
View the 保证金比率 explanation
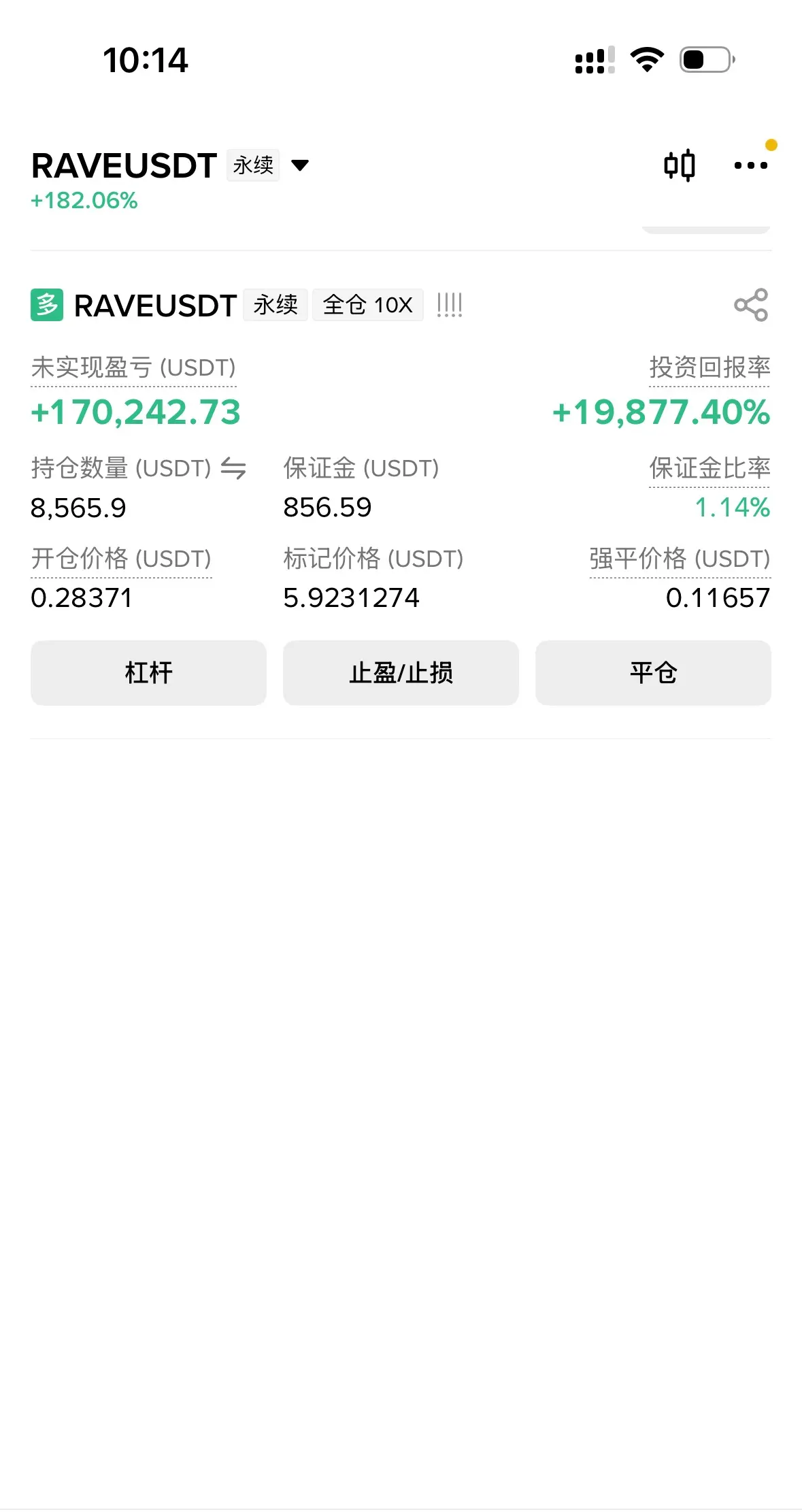click(709, 469)
